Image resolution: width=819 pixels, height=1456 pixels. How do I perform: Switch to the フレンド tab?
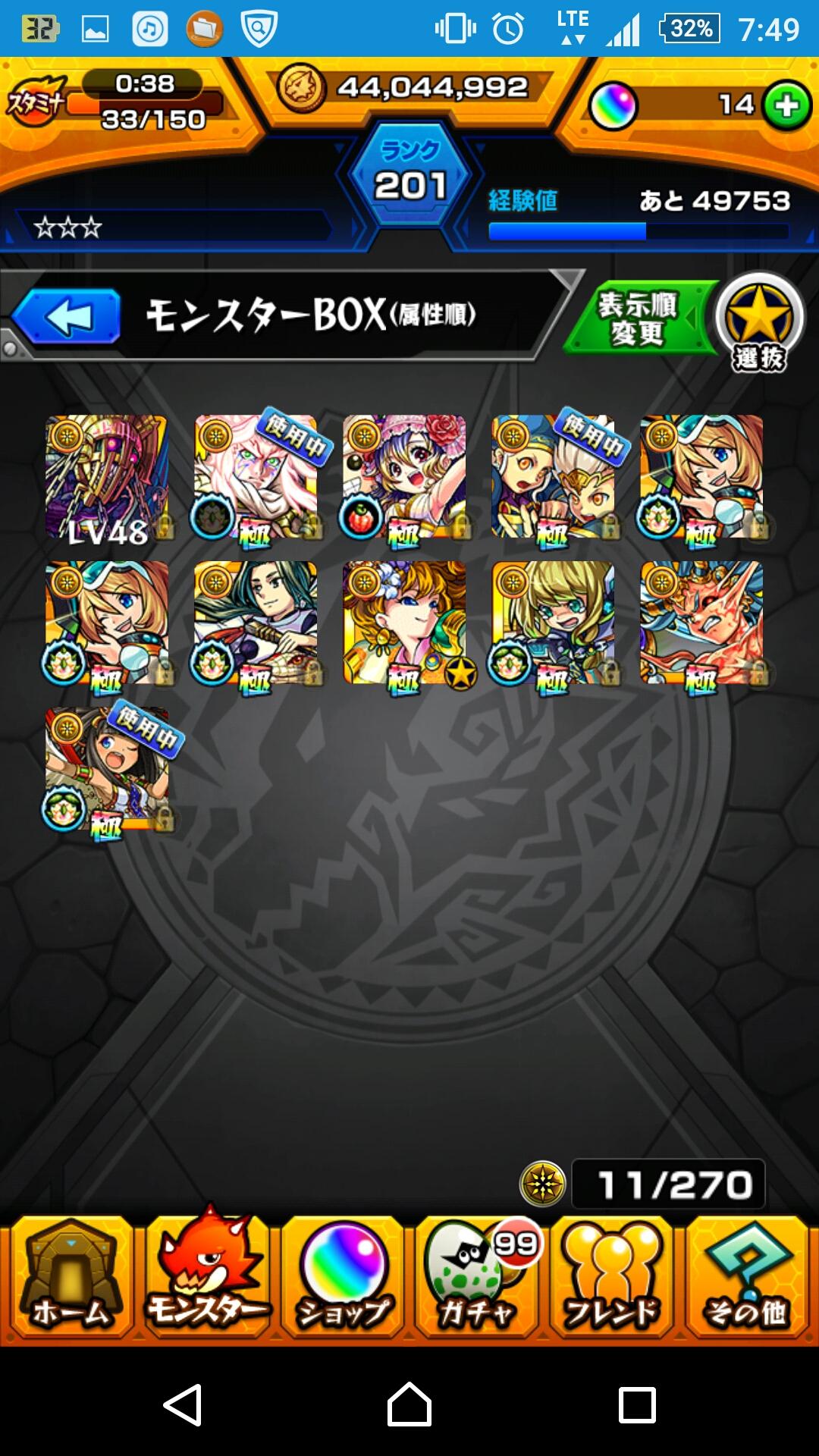click(611, 1277)
